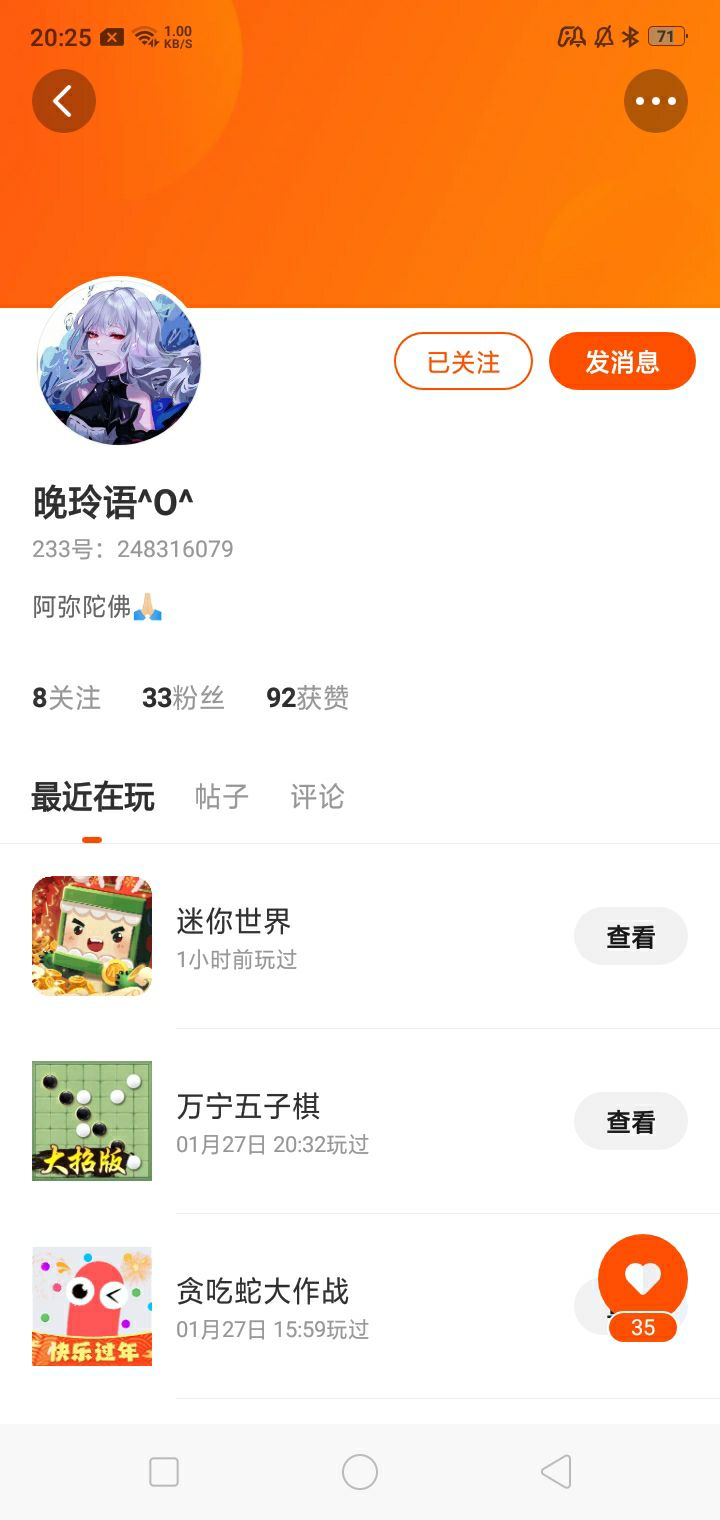Open the 33粉丝 followers list
The width and height of the screenshot is (720, 1520).
click(183, 698)
